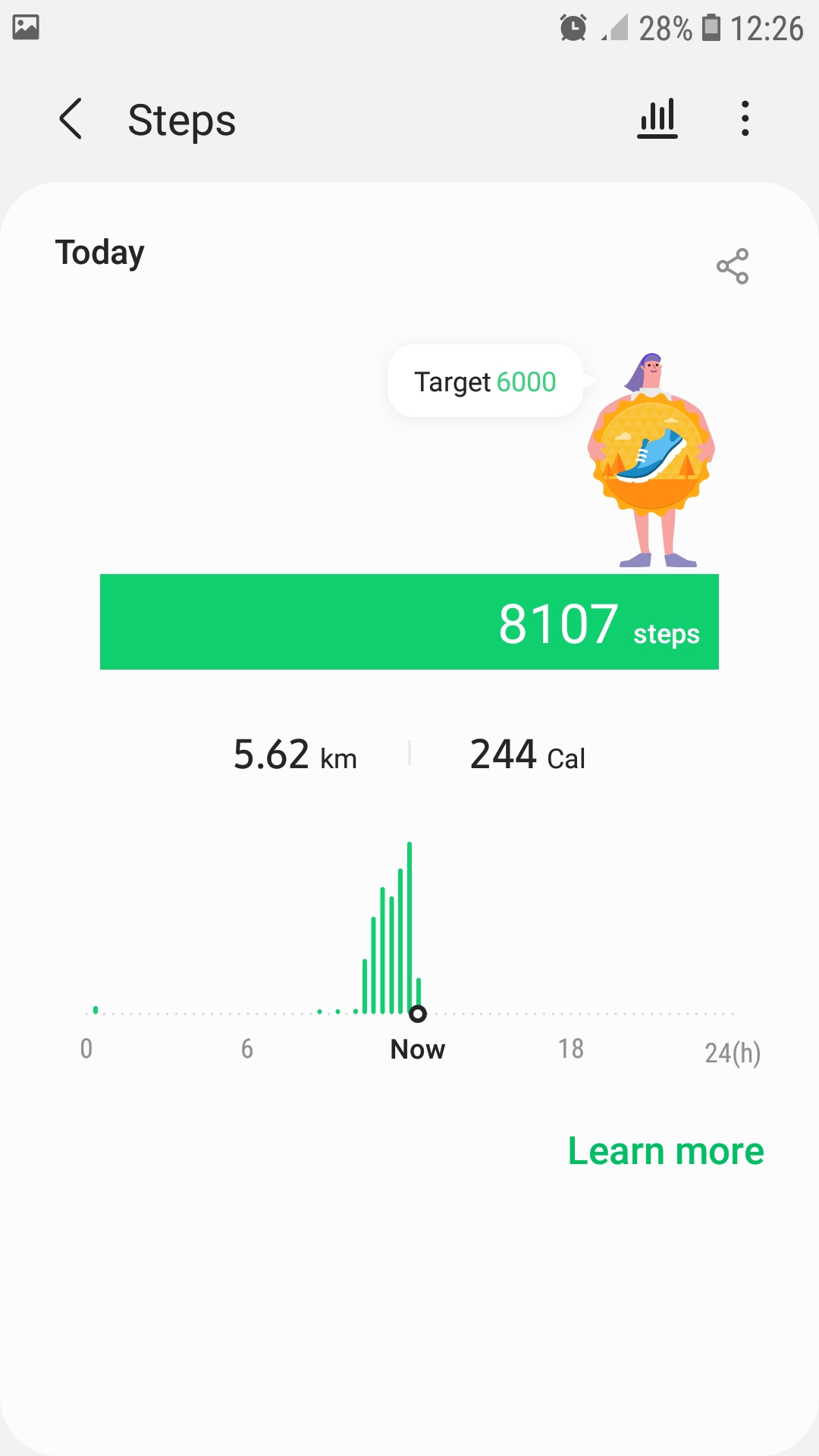The height and width of the screenshot is (1456, 819).
Task: Open the three-dot overflow menu
Action: click(x=745, y=119)
